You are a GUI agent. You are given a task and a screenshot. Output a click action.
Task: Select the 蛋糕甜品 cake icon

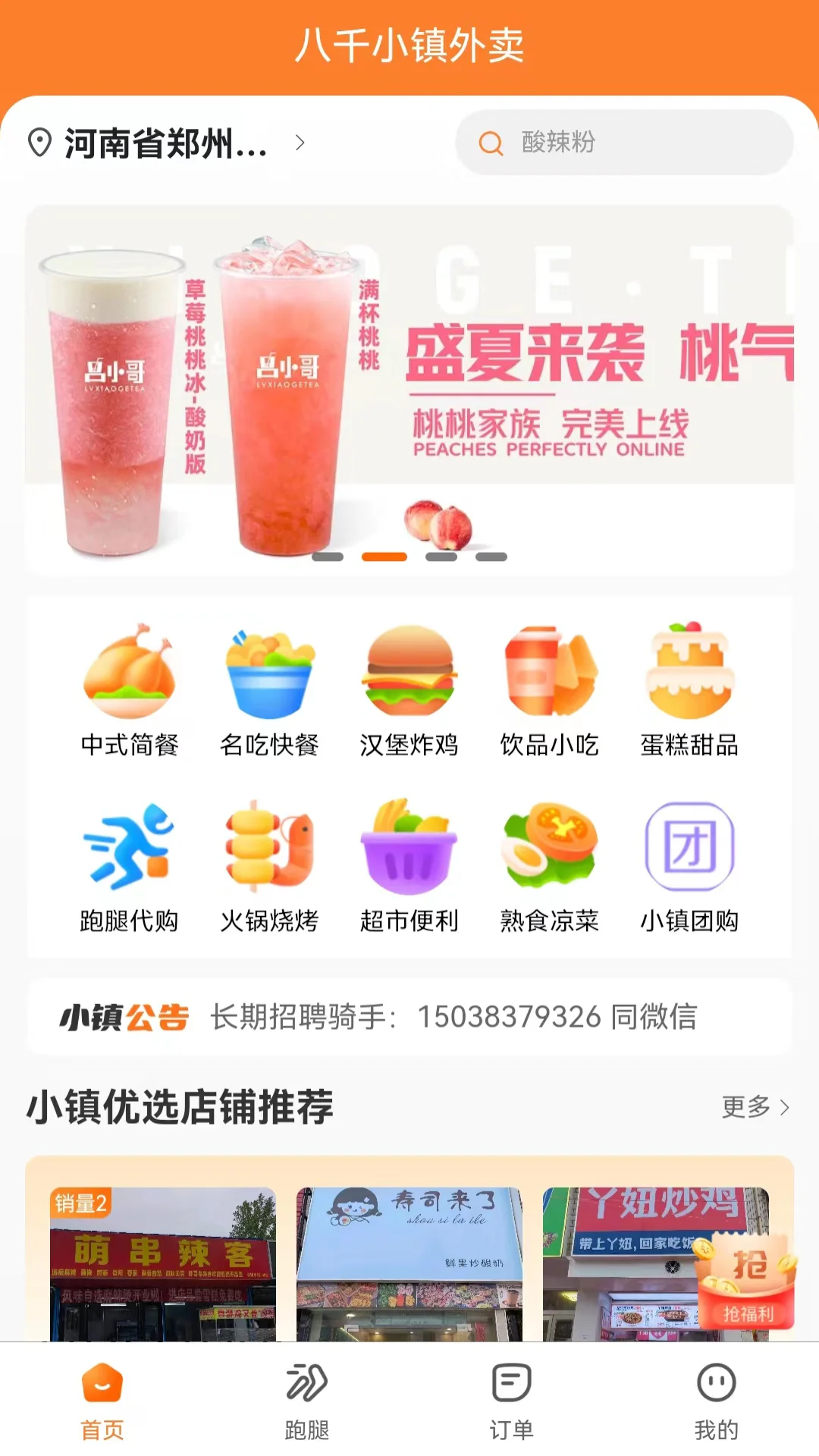click(x=687, y=692)
